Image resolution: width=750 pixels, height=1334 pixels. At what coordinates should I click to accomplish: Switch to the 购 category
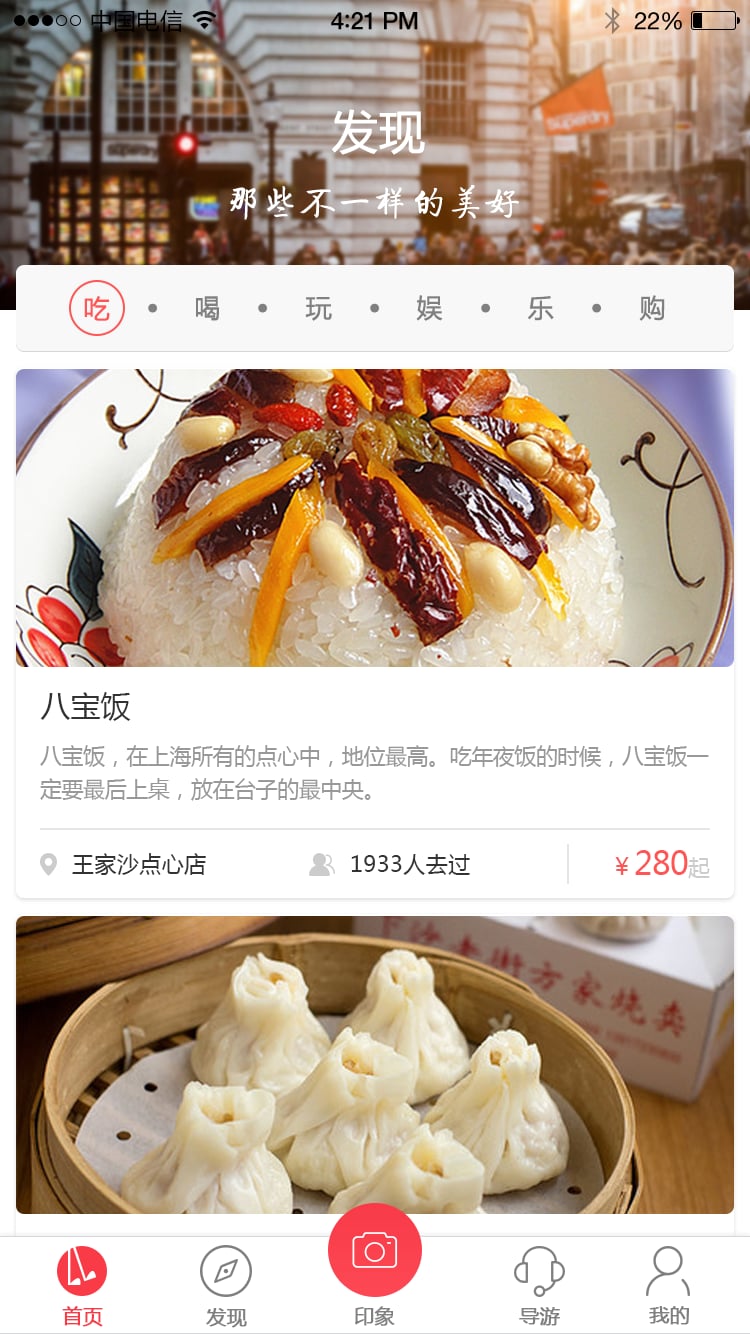[652, 308]
